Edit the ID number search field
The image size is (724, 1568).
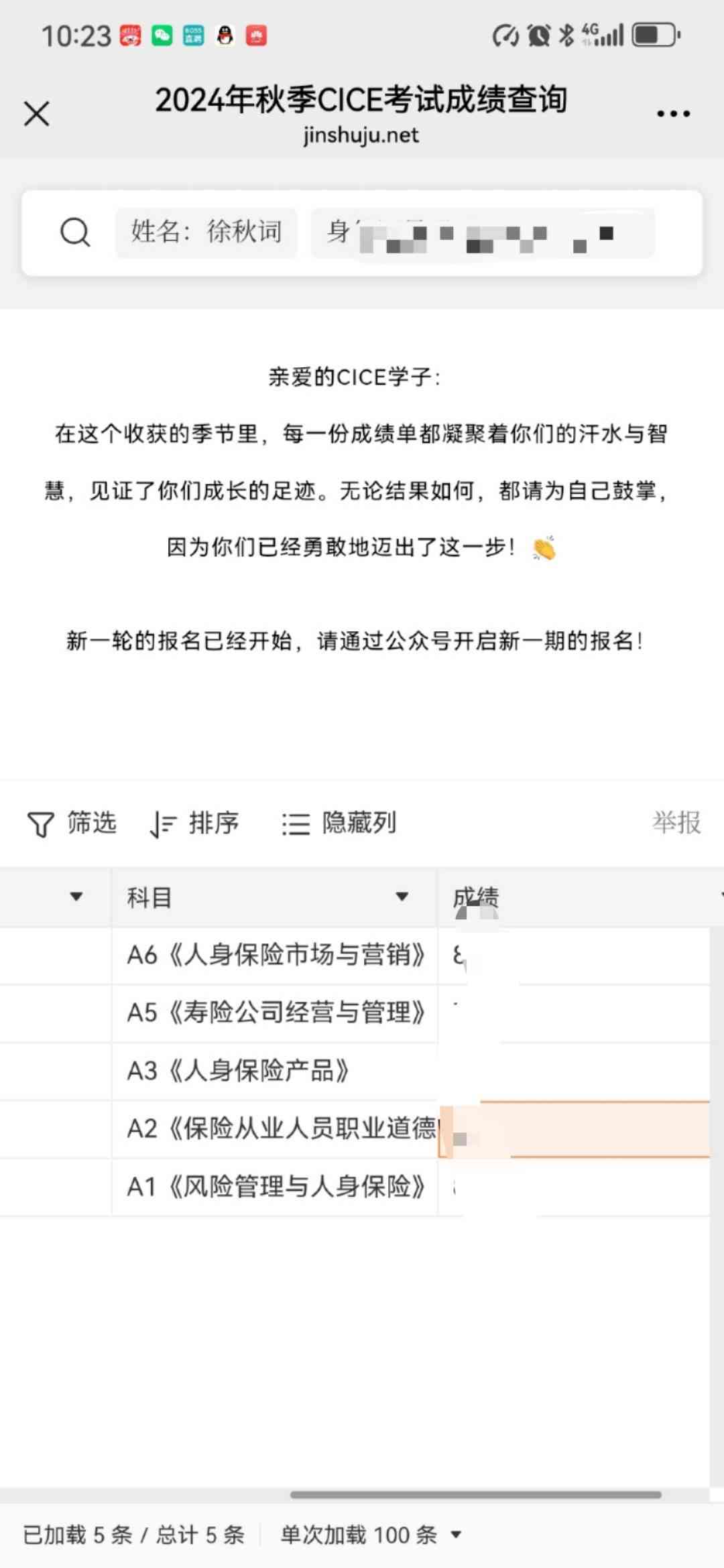point(483,233)
